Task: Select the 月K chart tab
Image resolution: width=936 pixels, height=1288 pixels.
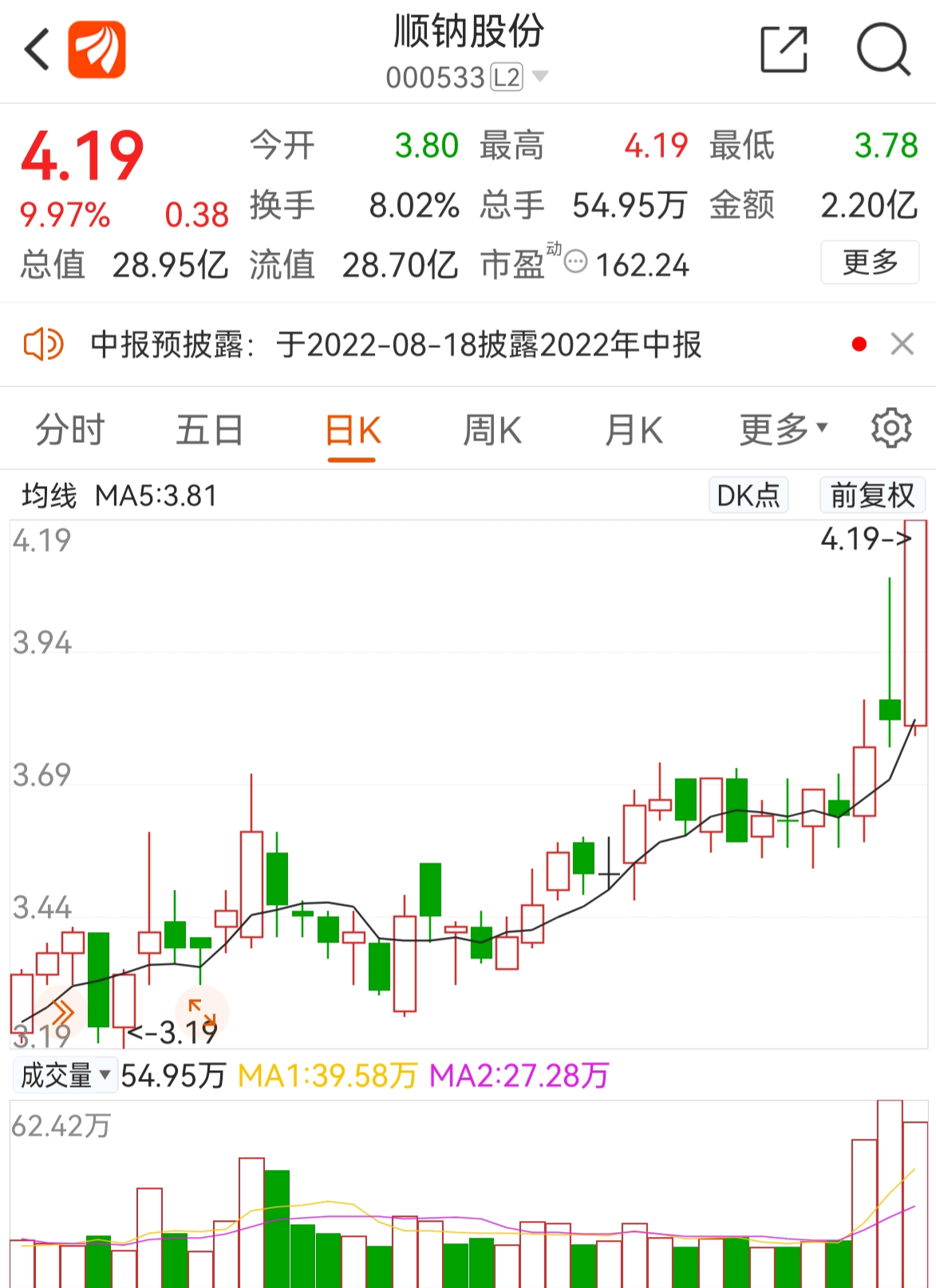Action: [634, 429]
